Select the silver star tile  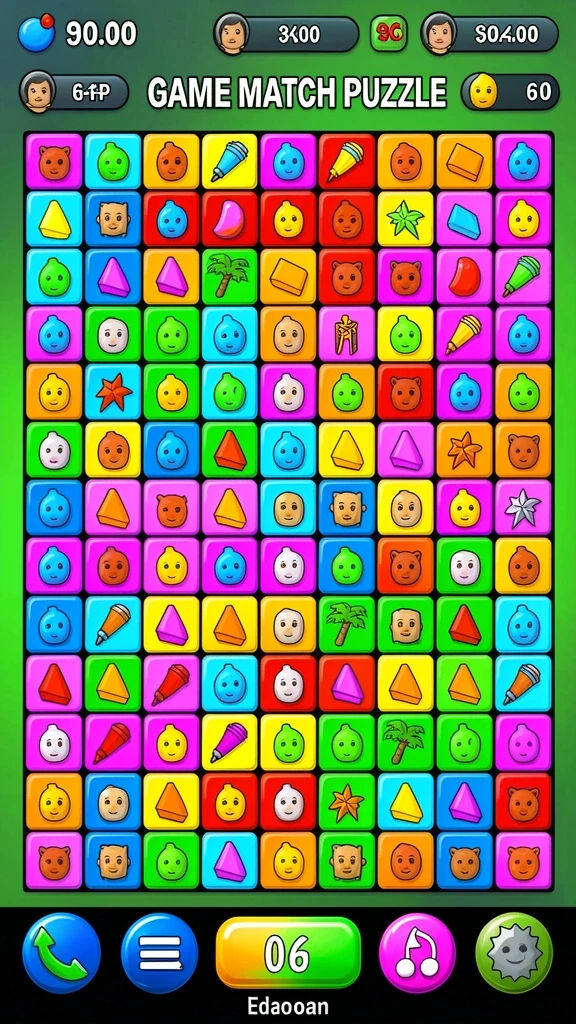(x=524, y=508)
